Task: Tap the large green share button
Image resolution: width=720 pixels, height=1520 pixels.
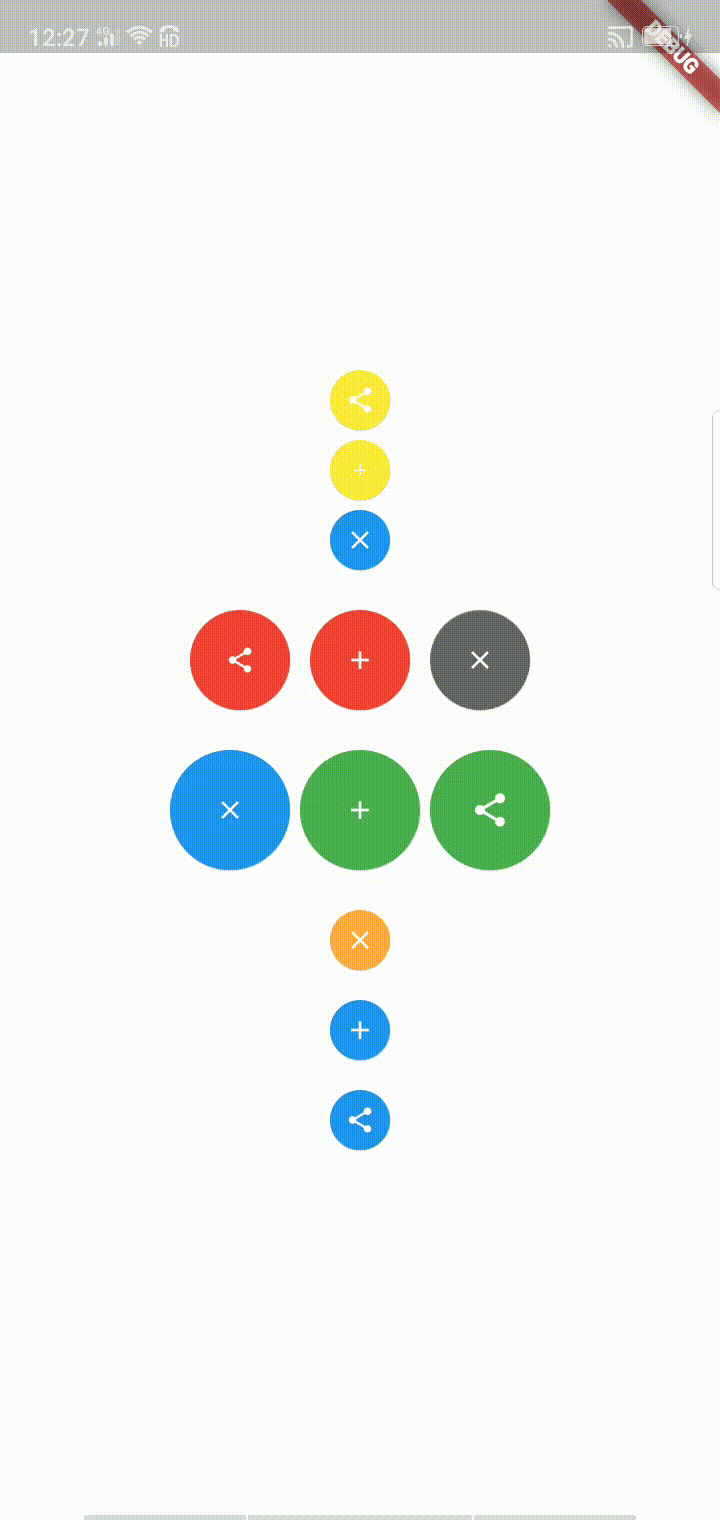Action: point(490,810)
